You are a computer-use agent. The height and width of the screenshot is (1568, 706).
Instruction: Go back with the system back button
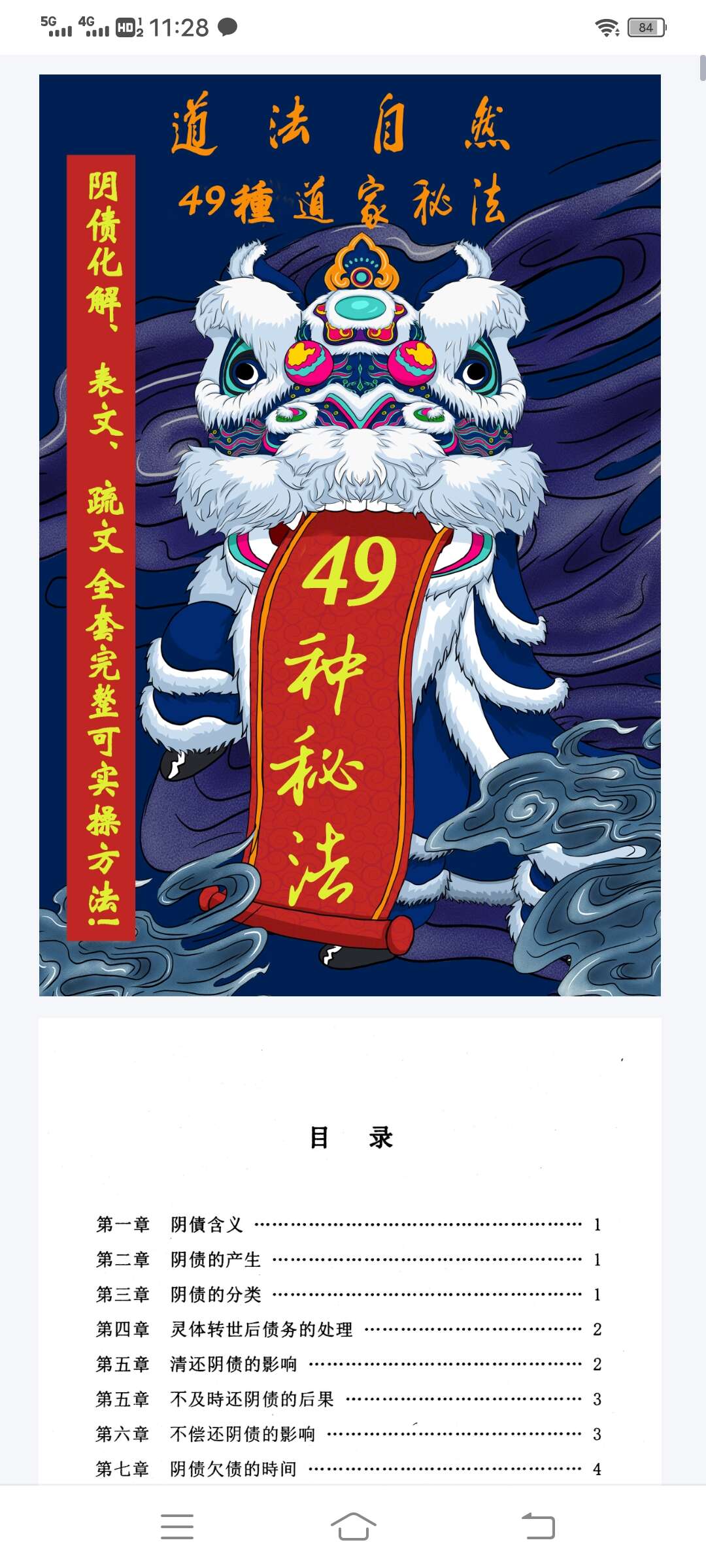538,1526
